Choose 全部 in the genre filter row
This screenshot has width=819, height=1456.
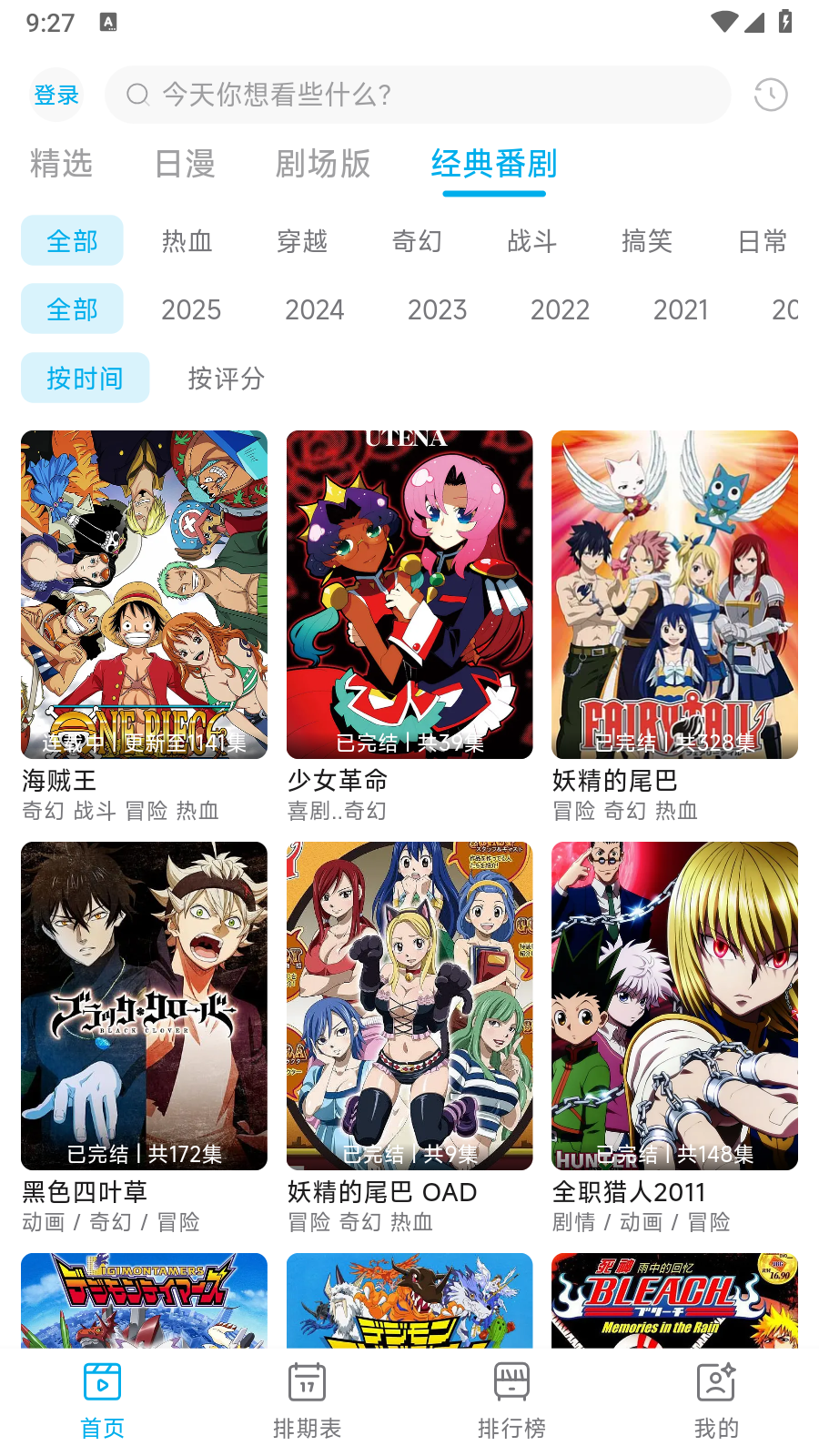(x=72, y=240)
